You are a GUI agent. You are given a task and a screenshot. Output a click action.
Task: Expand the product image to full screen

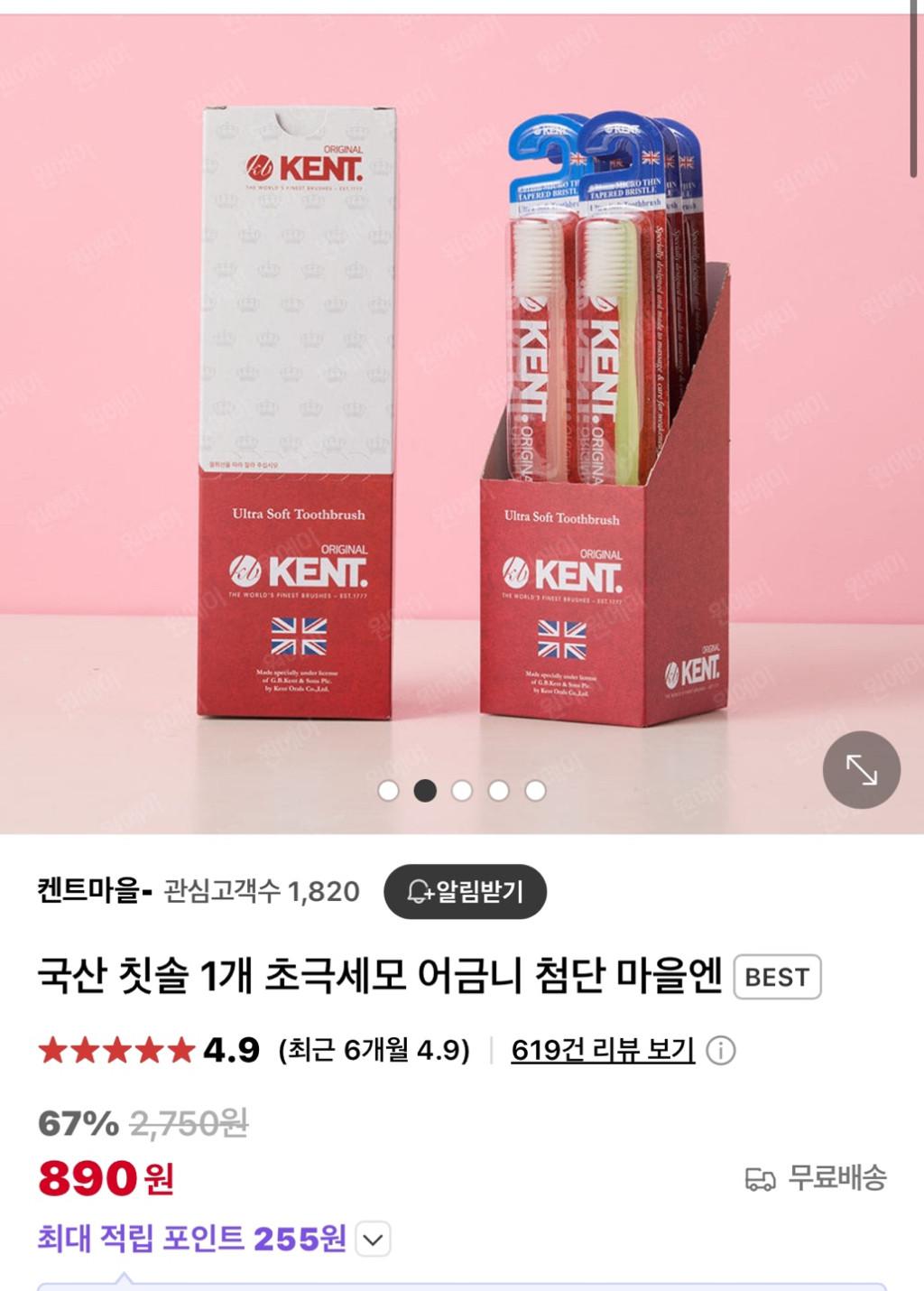click(x=861, y=769)
